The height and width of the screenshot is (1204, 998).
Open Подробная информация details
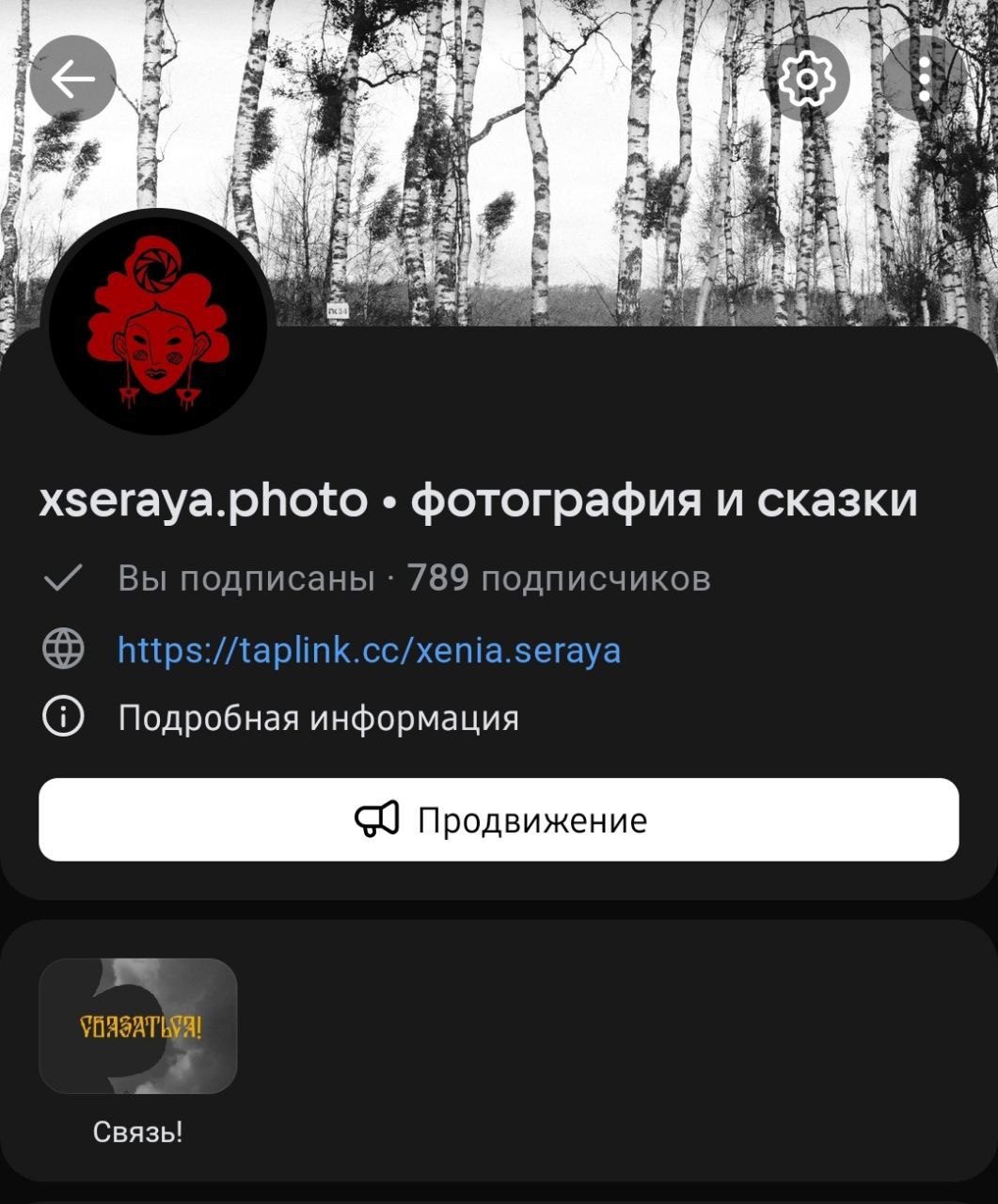(318, 719)
